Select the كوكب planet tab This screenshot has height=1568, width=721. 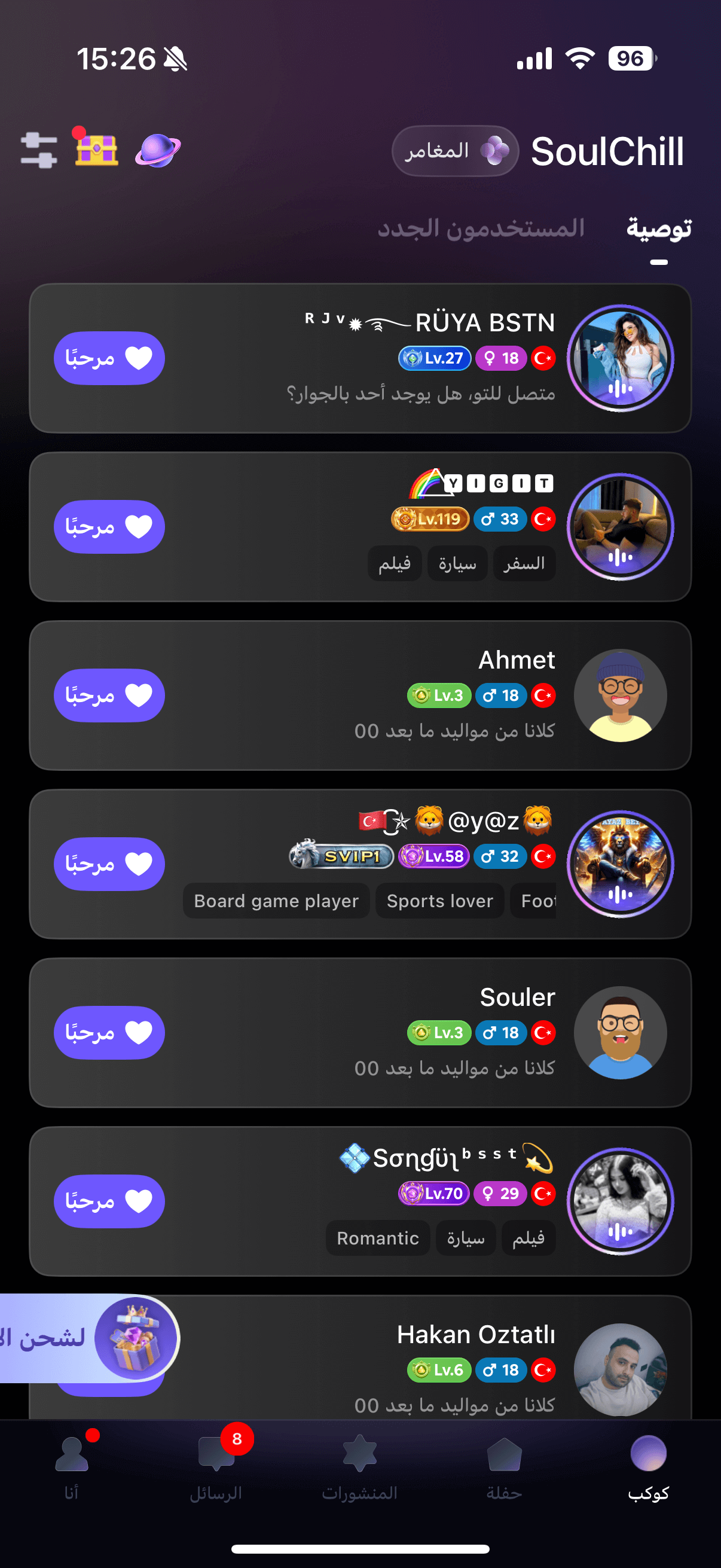[648, 1466]
